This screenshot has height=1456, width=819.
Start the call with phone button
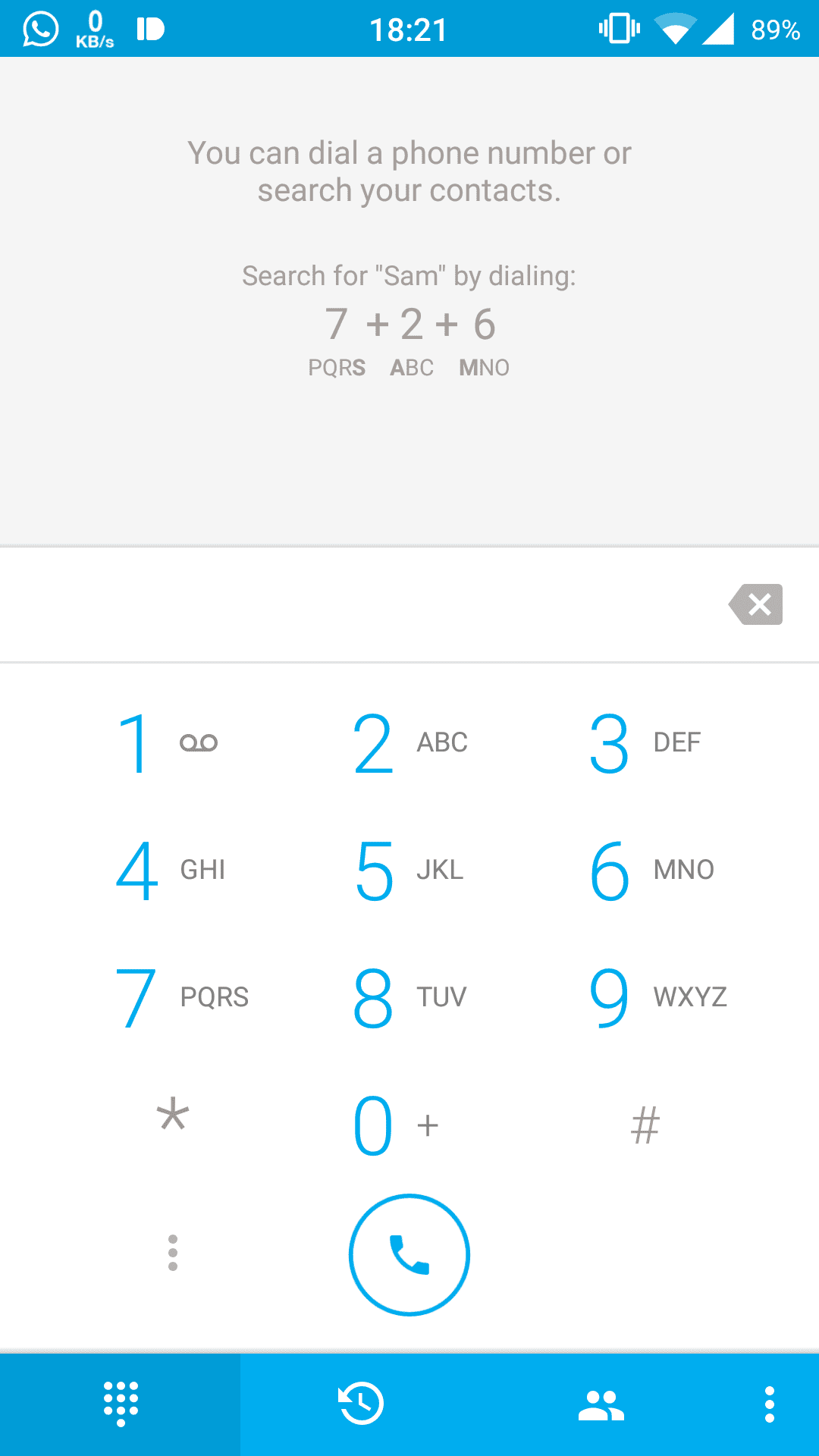coord(409,1255)
